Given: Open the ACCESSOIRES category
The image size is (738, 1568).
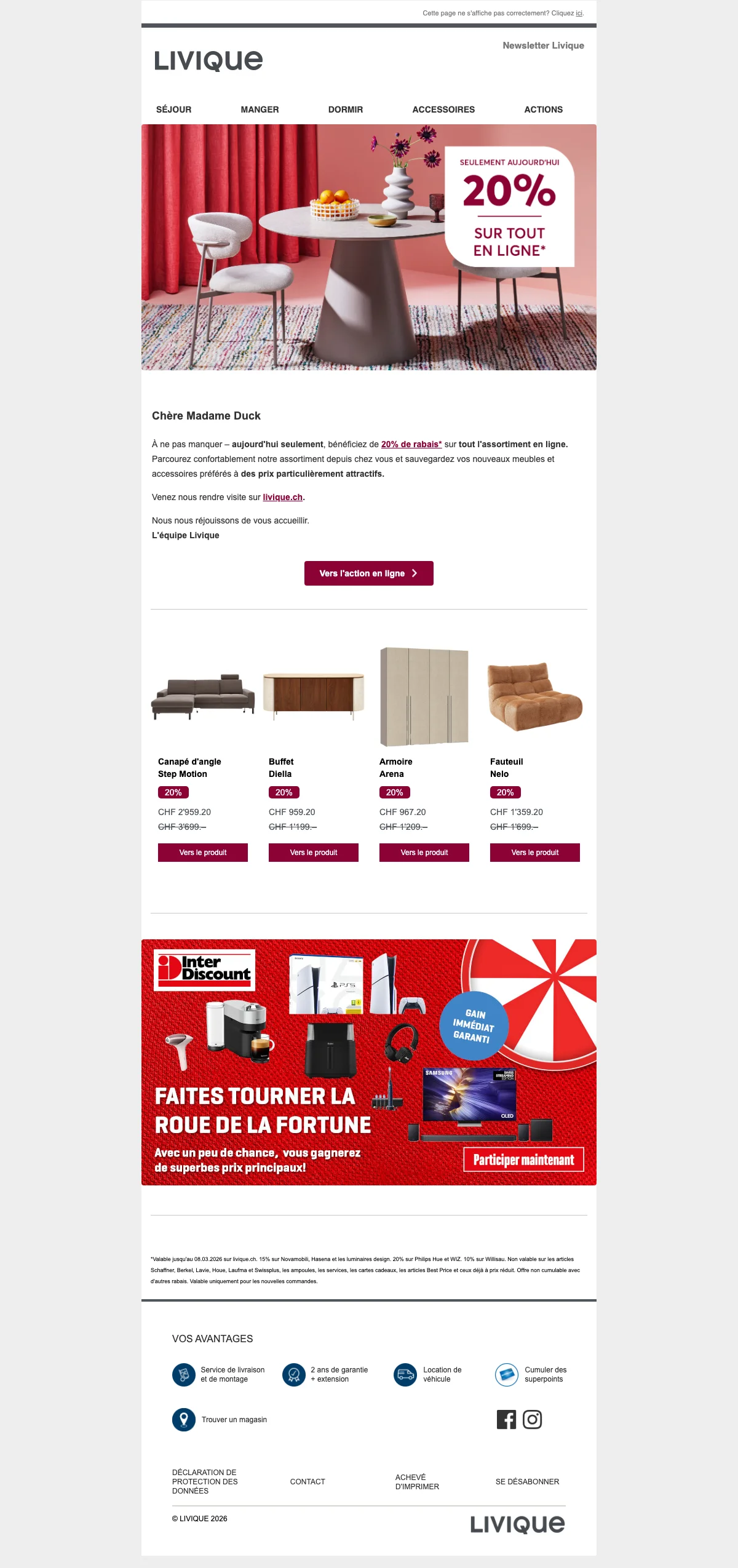Looking at the screenshot, I should click(443, 109).
